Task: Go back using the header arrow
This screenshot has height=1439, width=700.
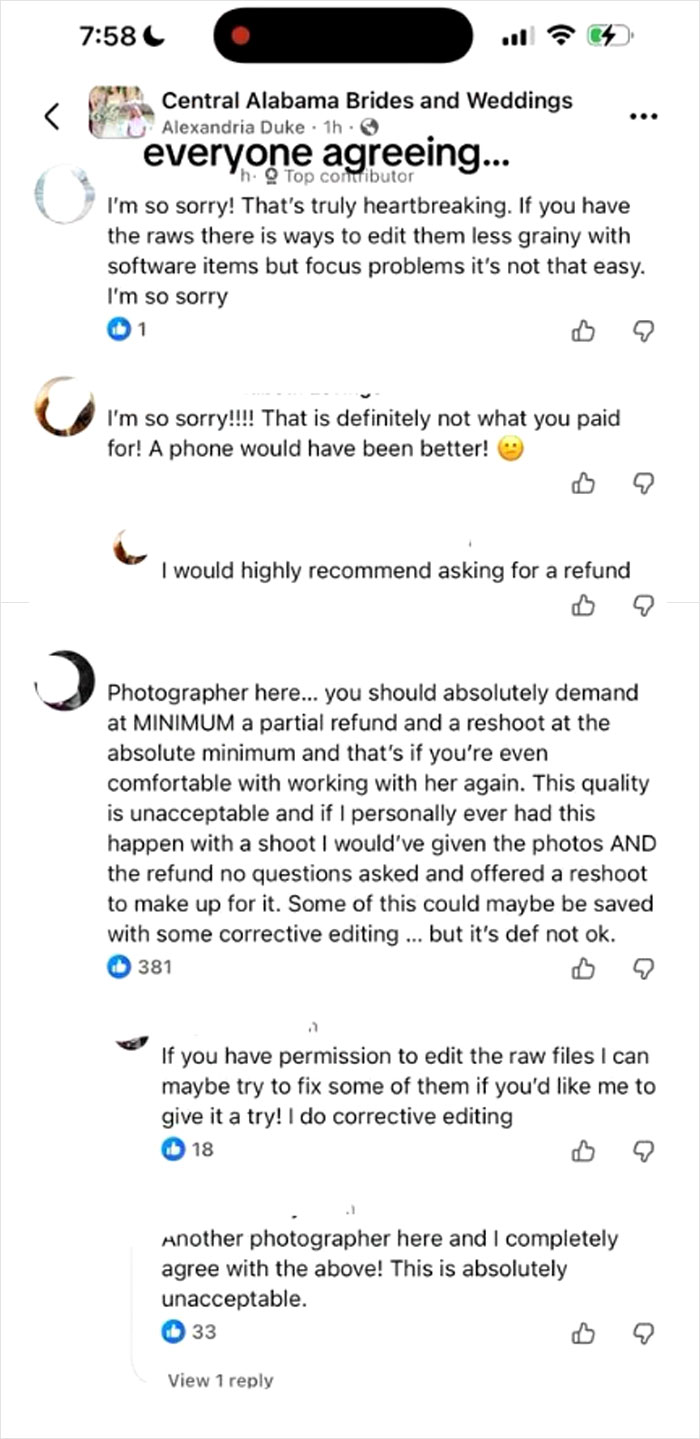Action: click(x=52, y=116)
